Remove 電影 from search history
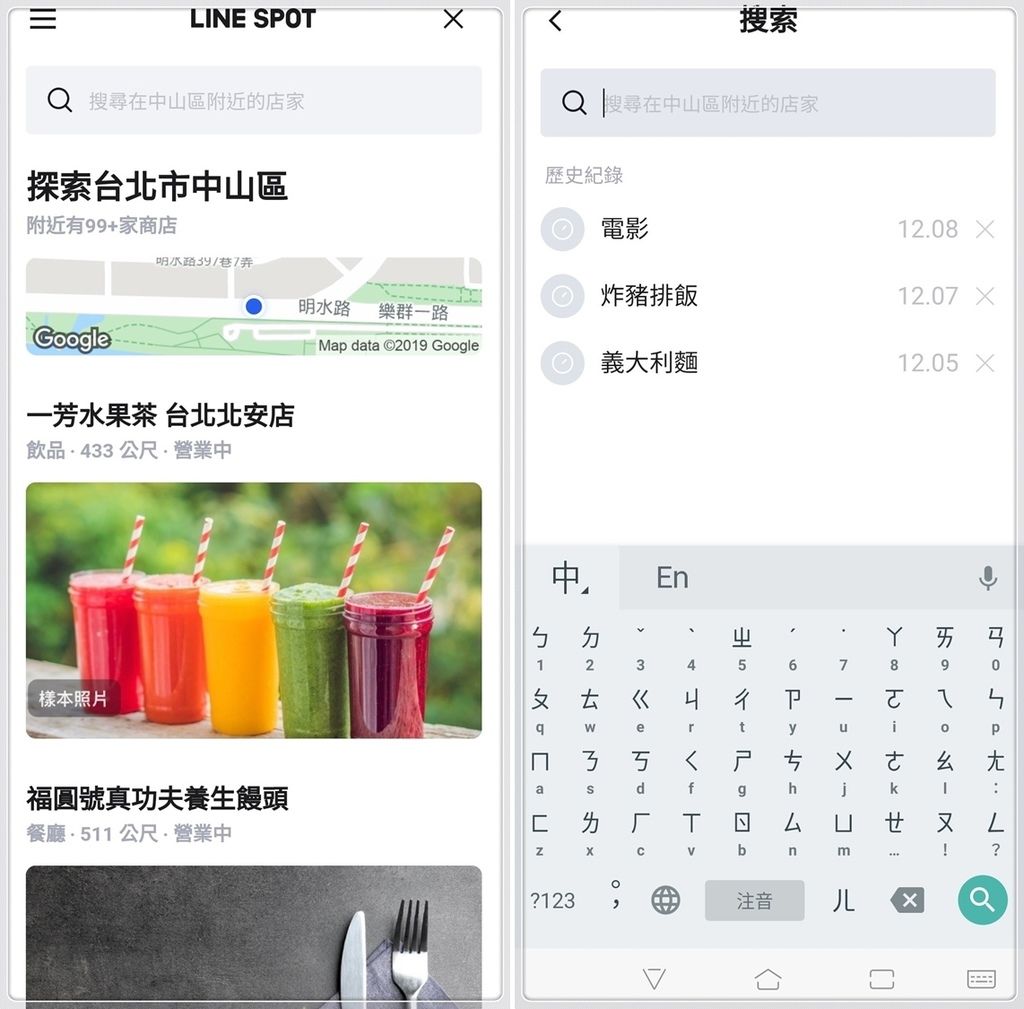 pyautogui.click(x=985, y=229)
